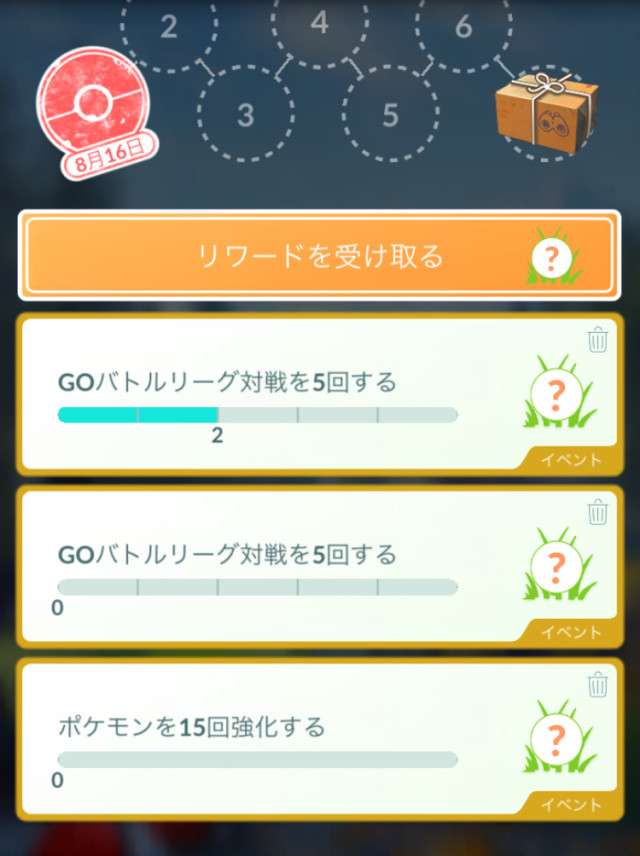Discard the GOバトルリーグ task with 0 progress
The height and width of the screenshot is (856, 640).
pos(598,513)
